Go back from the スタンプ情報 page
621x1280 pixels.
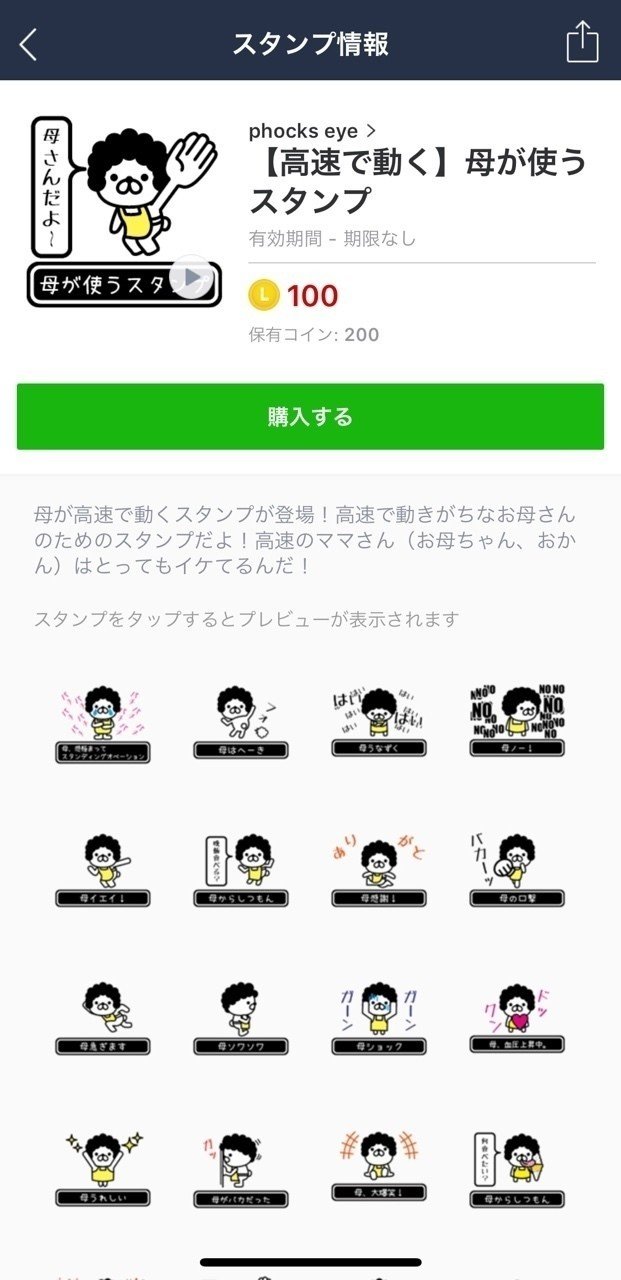coord(28,44)
